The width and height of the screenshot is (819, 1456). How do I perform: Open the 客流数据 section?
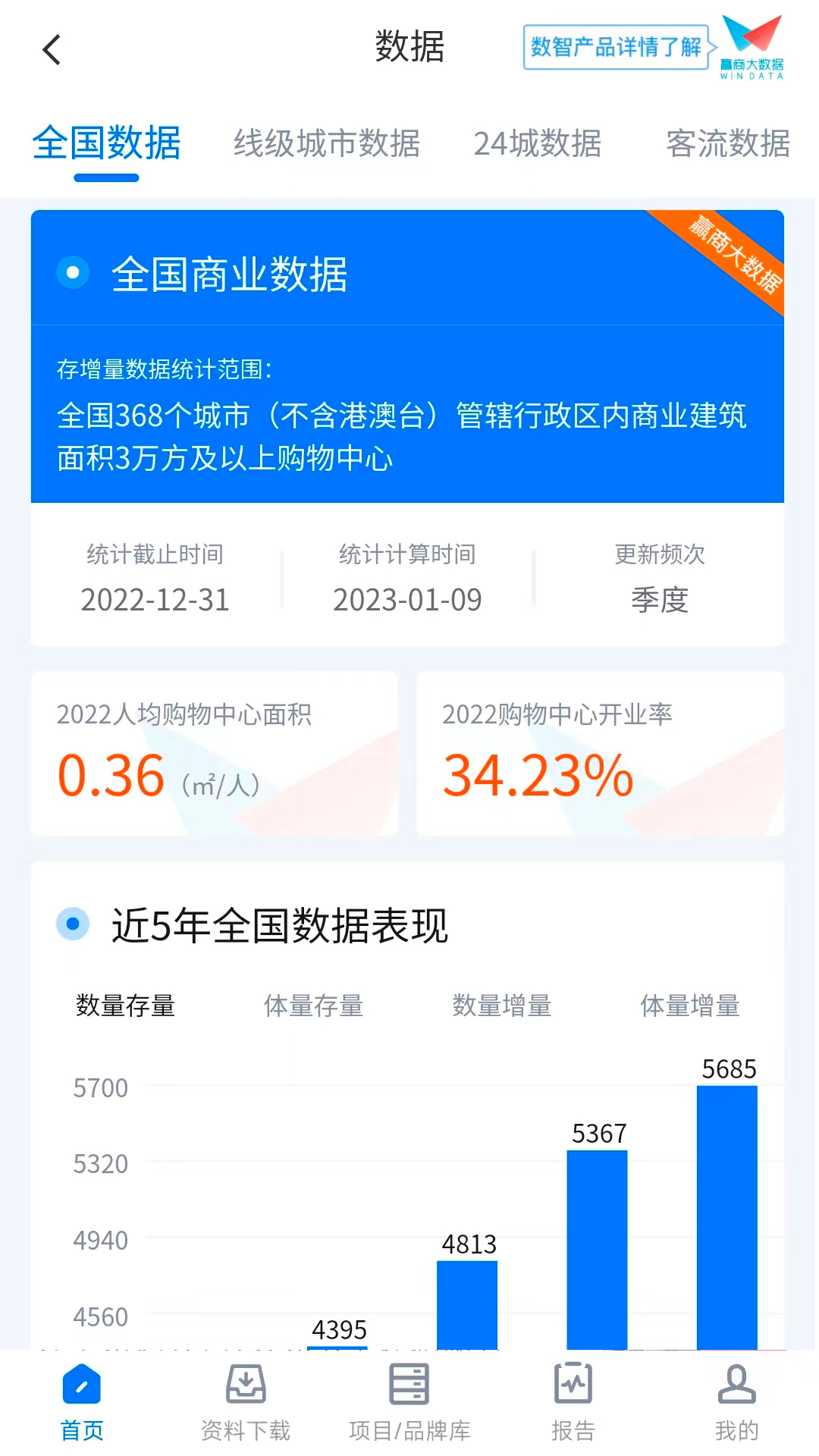pos(727,146)
